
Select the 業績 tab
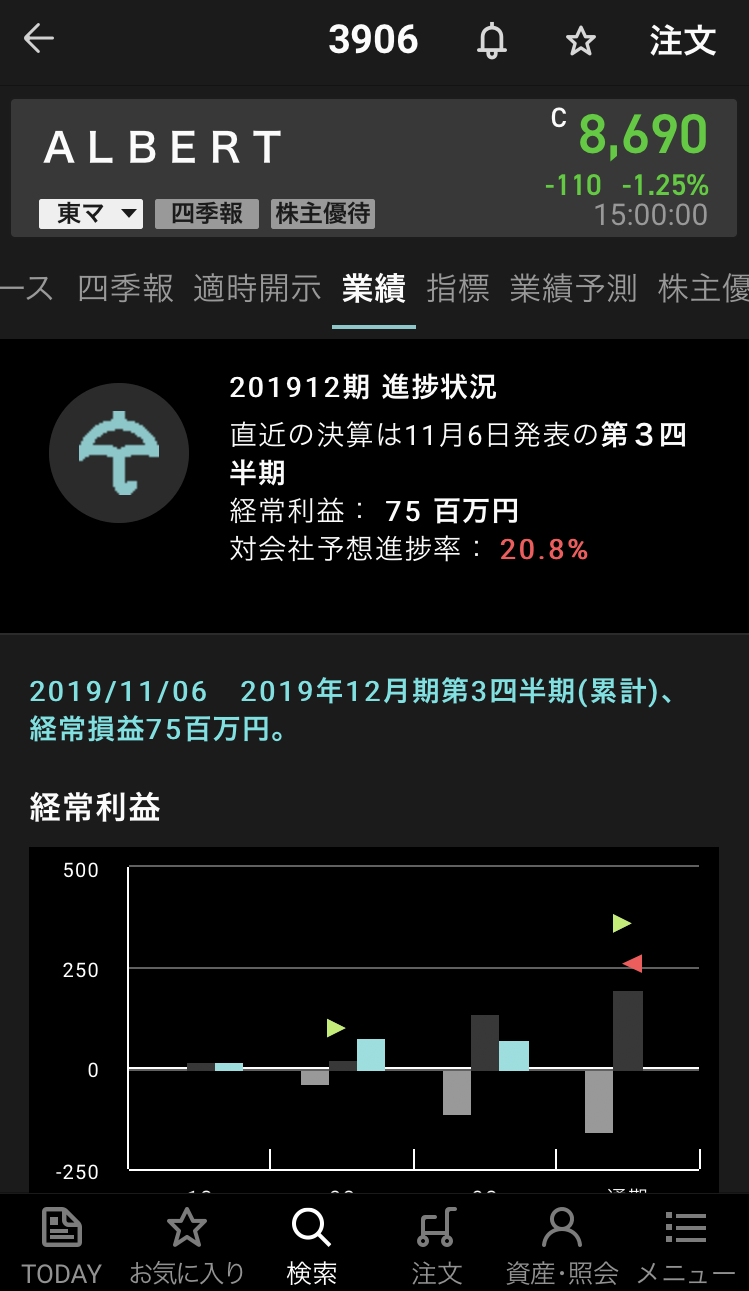(x=373, y=289)
